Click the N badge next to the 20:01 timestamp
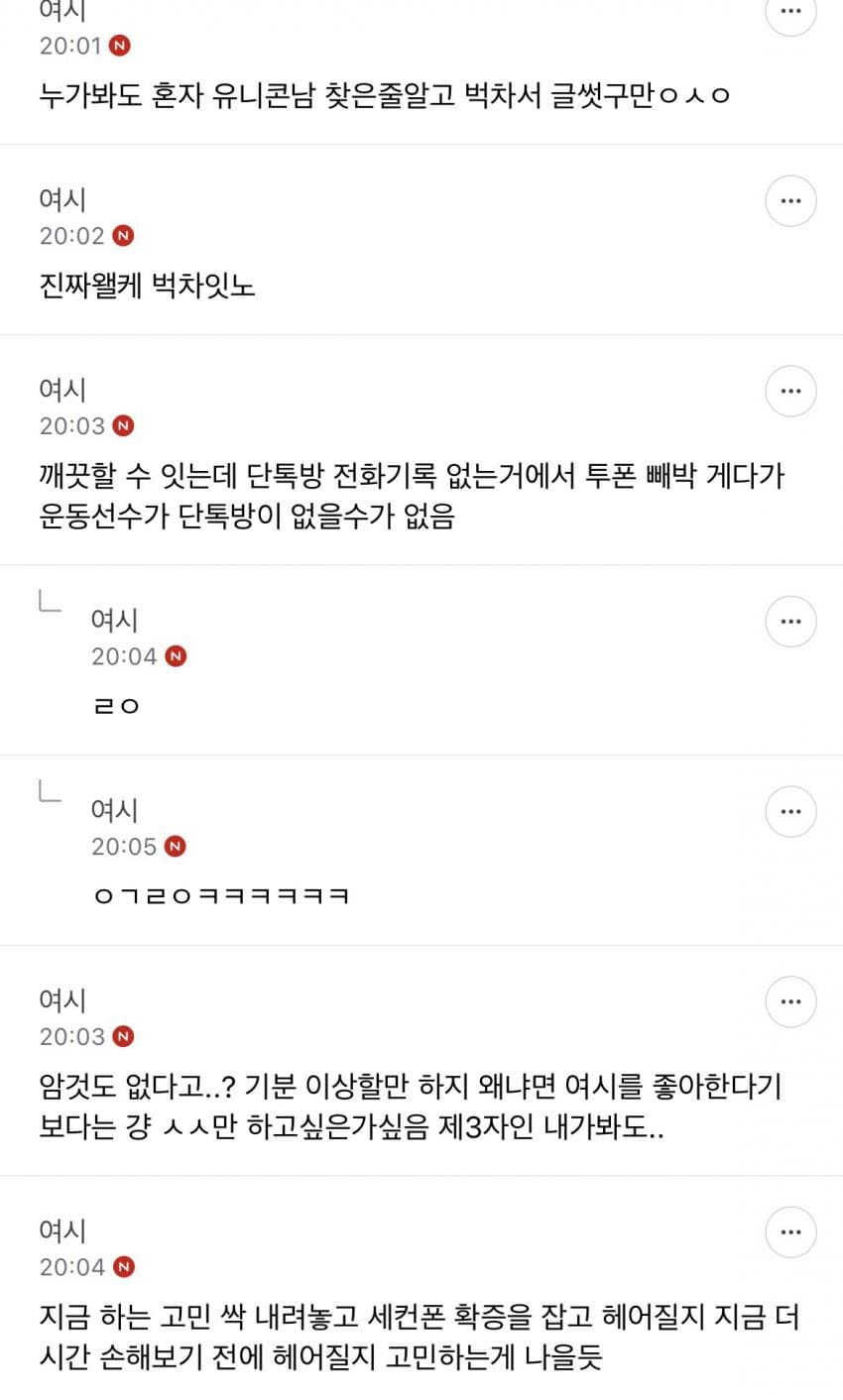Screen dimensions: 843x1400 [117, 44]
